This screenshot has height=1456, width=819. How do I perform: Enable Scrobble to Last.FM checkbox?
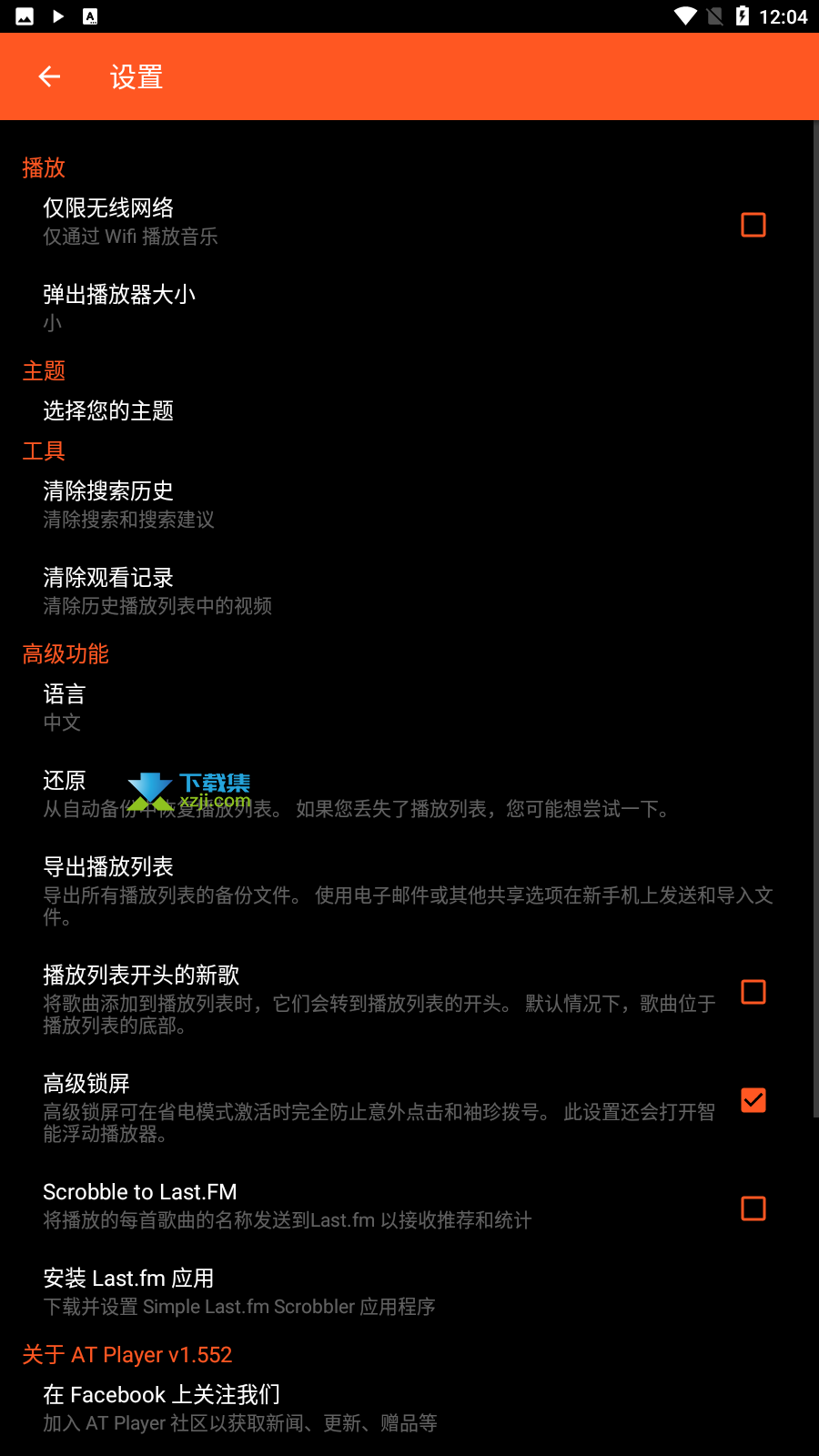click(x=753, y=1208)
